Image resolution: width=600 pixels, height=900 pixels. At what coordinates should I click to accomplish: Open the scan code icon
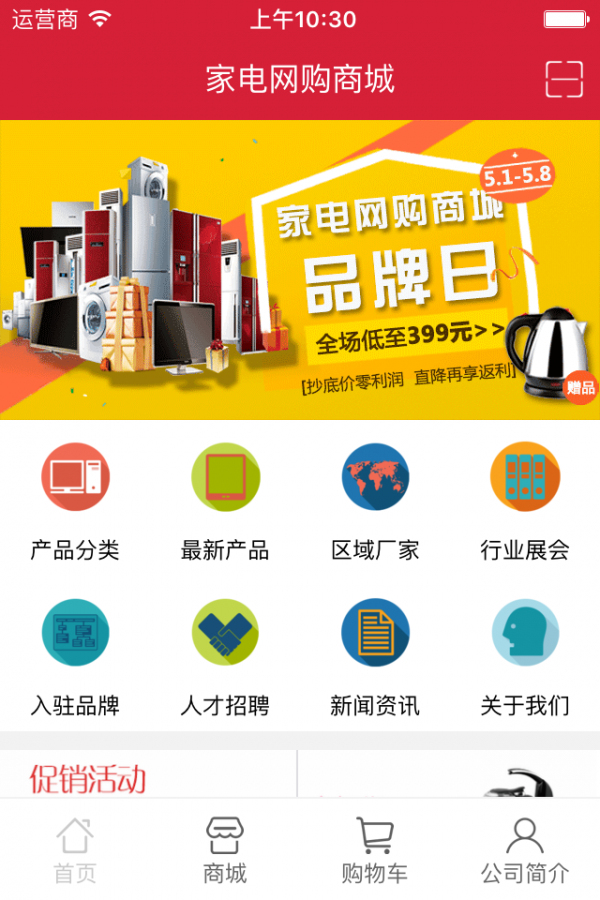(564, 79)
